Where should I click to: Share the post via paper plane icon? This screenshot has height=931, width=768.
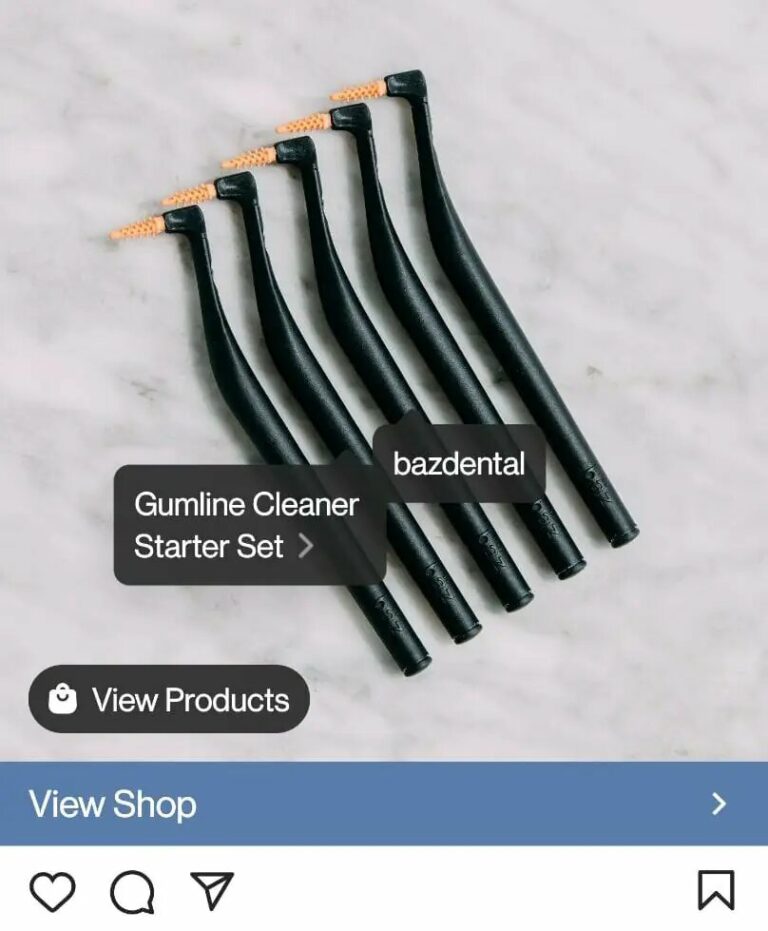212,890
